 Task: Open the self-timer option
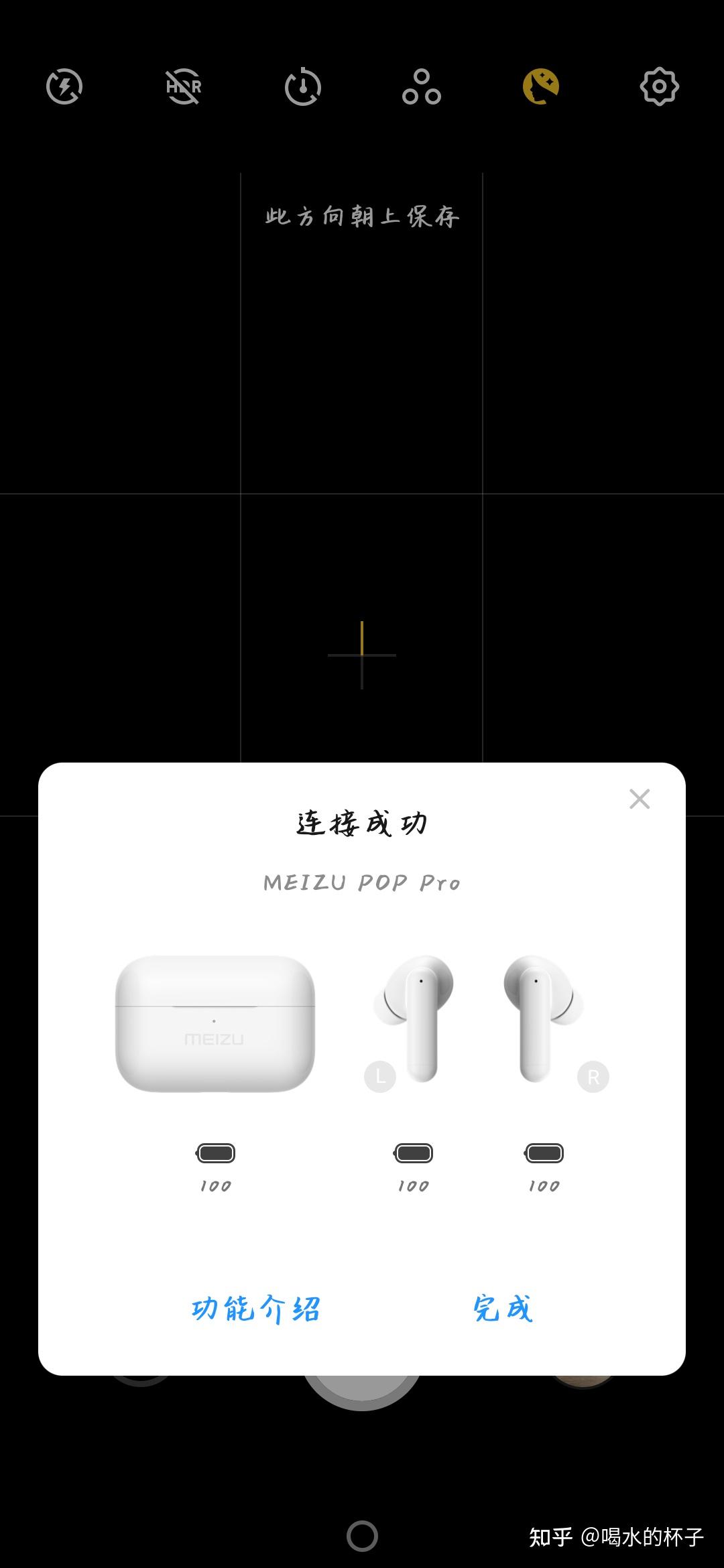pos(303,87)
